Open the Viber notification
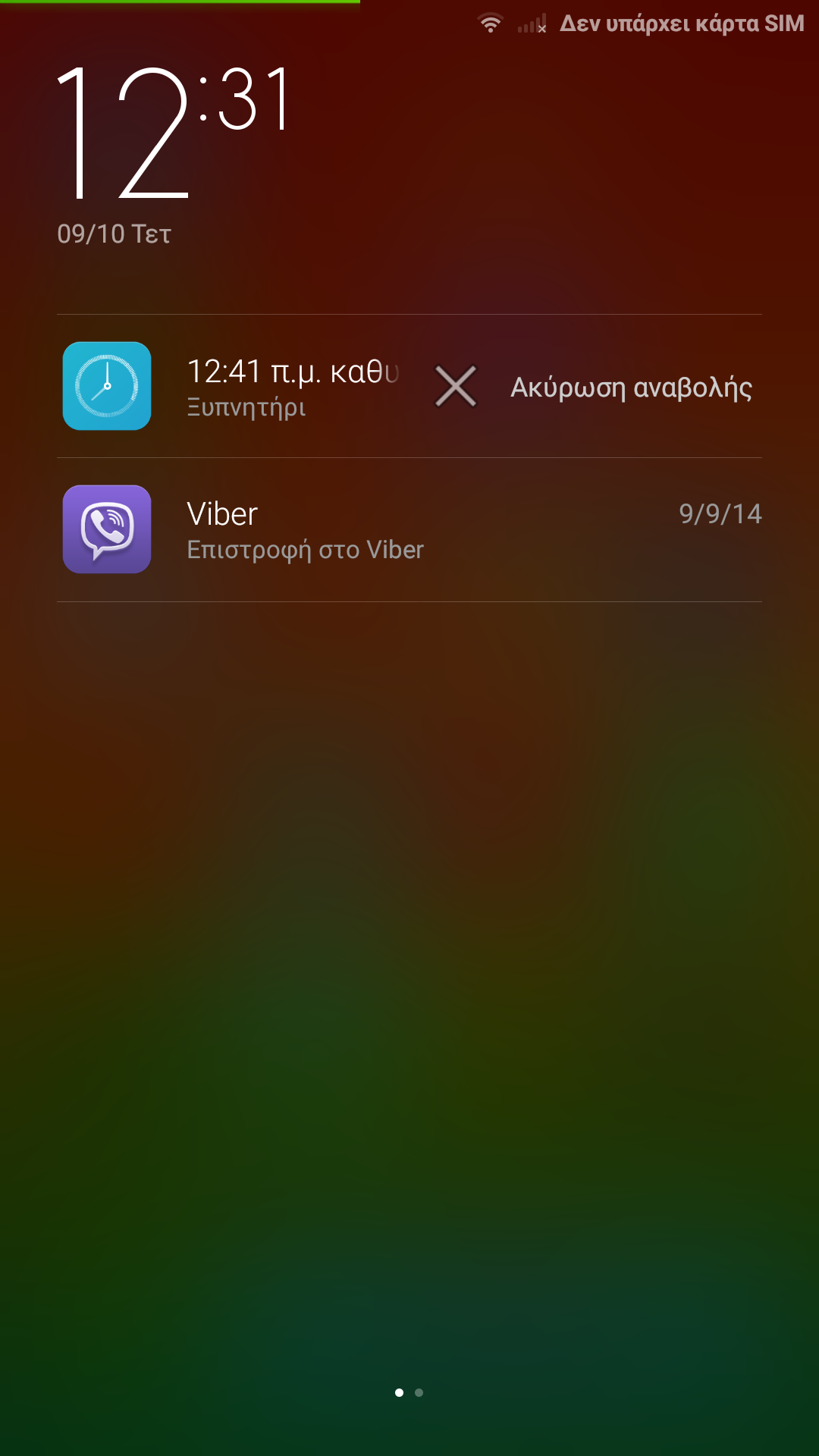Viewport: 819px width, 1456px height. tap(409, 530)
